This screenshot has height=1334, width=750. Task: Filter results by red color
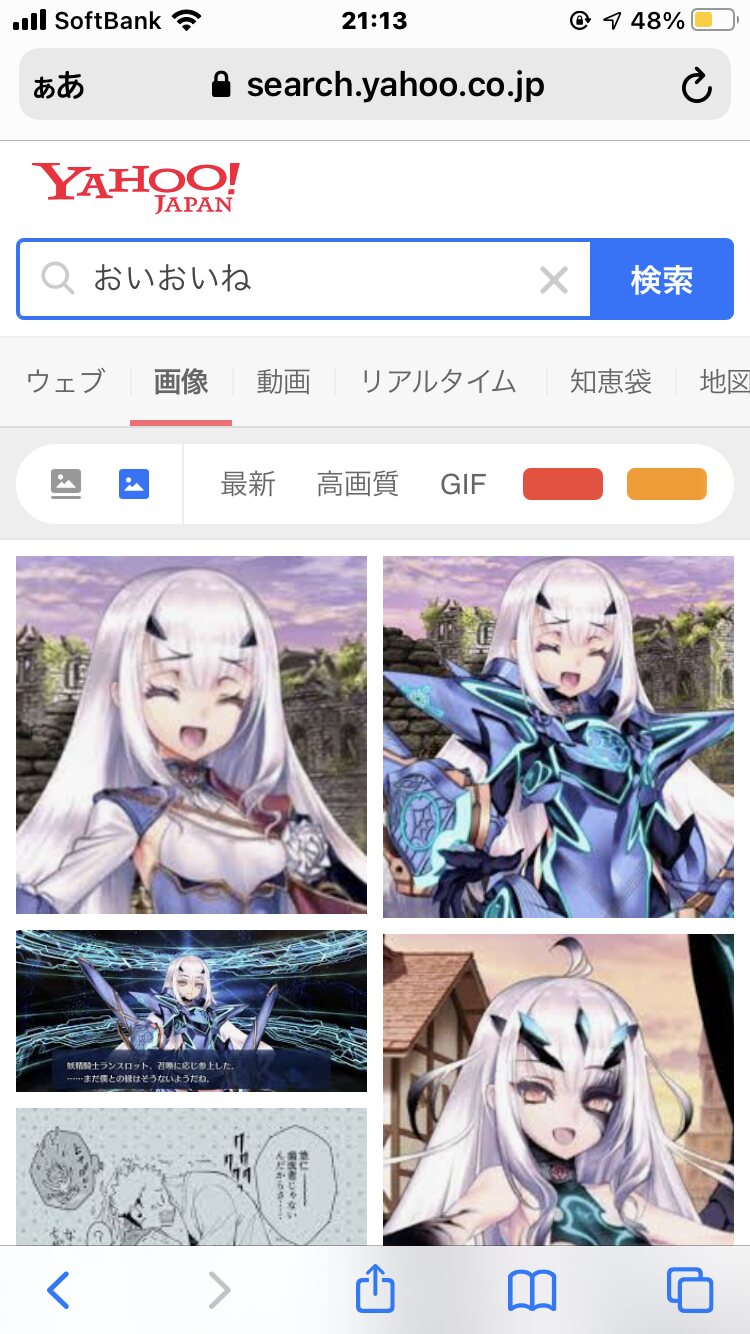(x=563, y=484)
